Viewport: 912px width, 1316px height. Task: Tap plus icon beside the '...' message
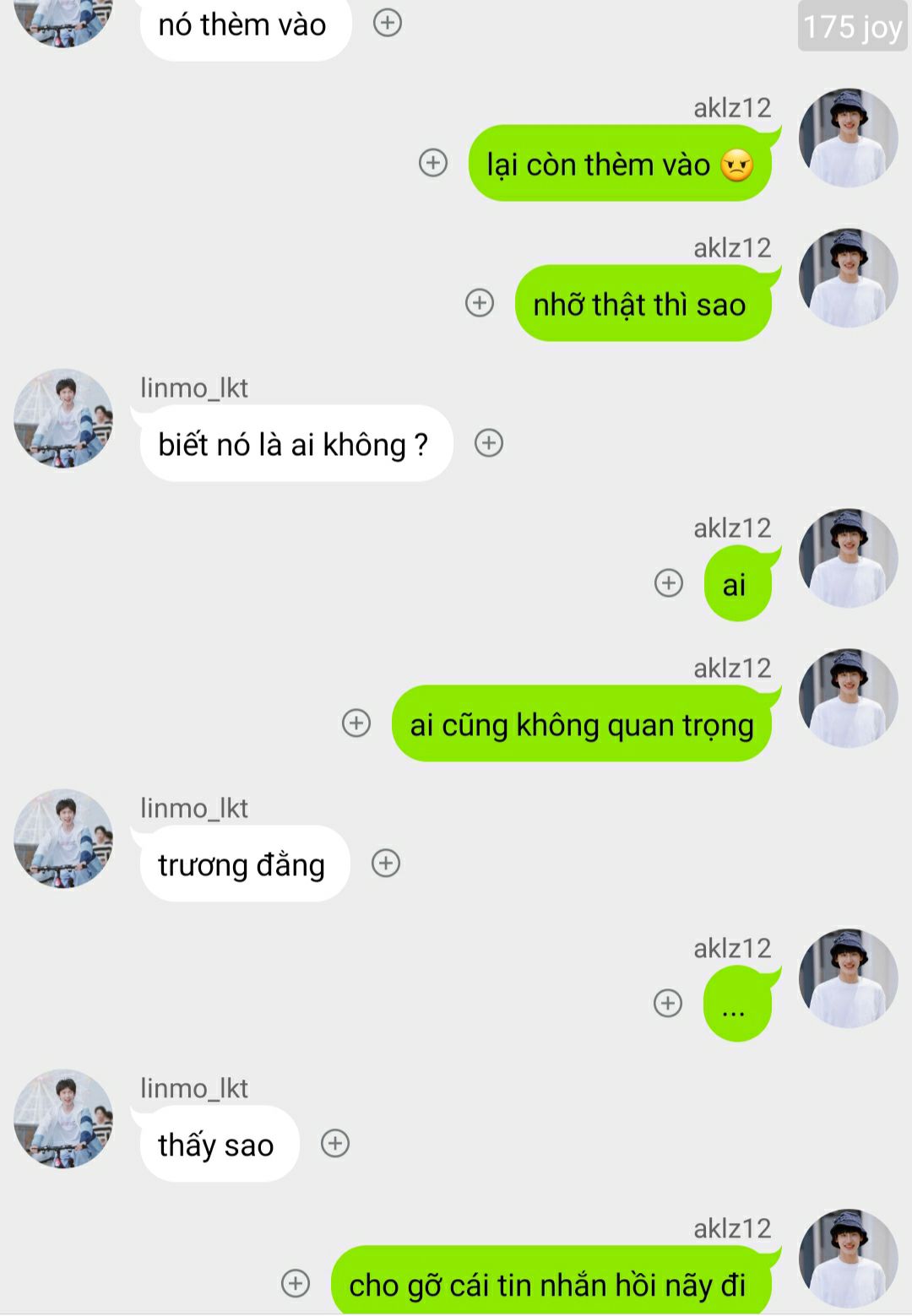[x=668, y=1003]
